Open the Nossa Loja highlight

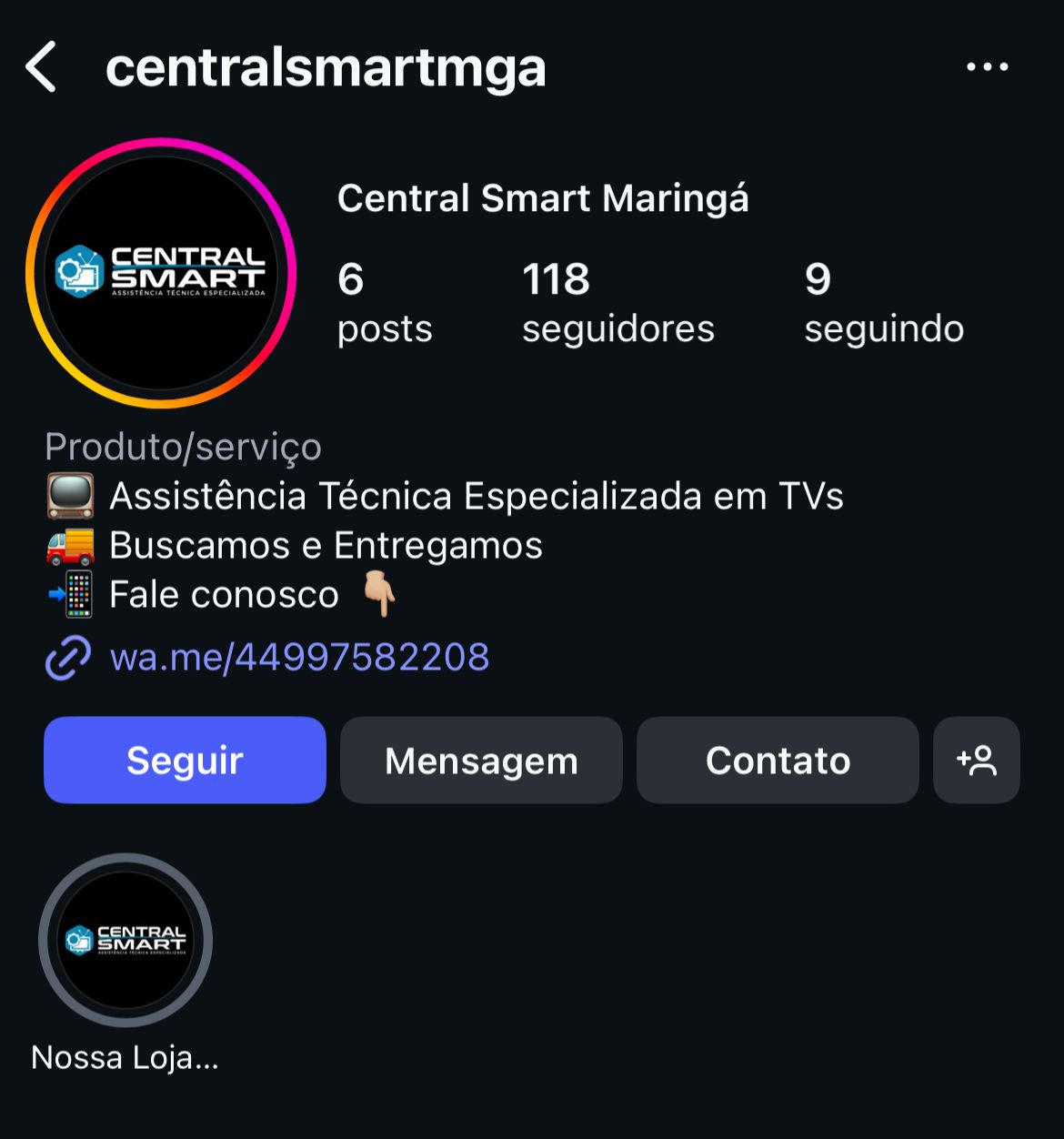coord(125,940)
